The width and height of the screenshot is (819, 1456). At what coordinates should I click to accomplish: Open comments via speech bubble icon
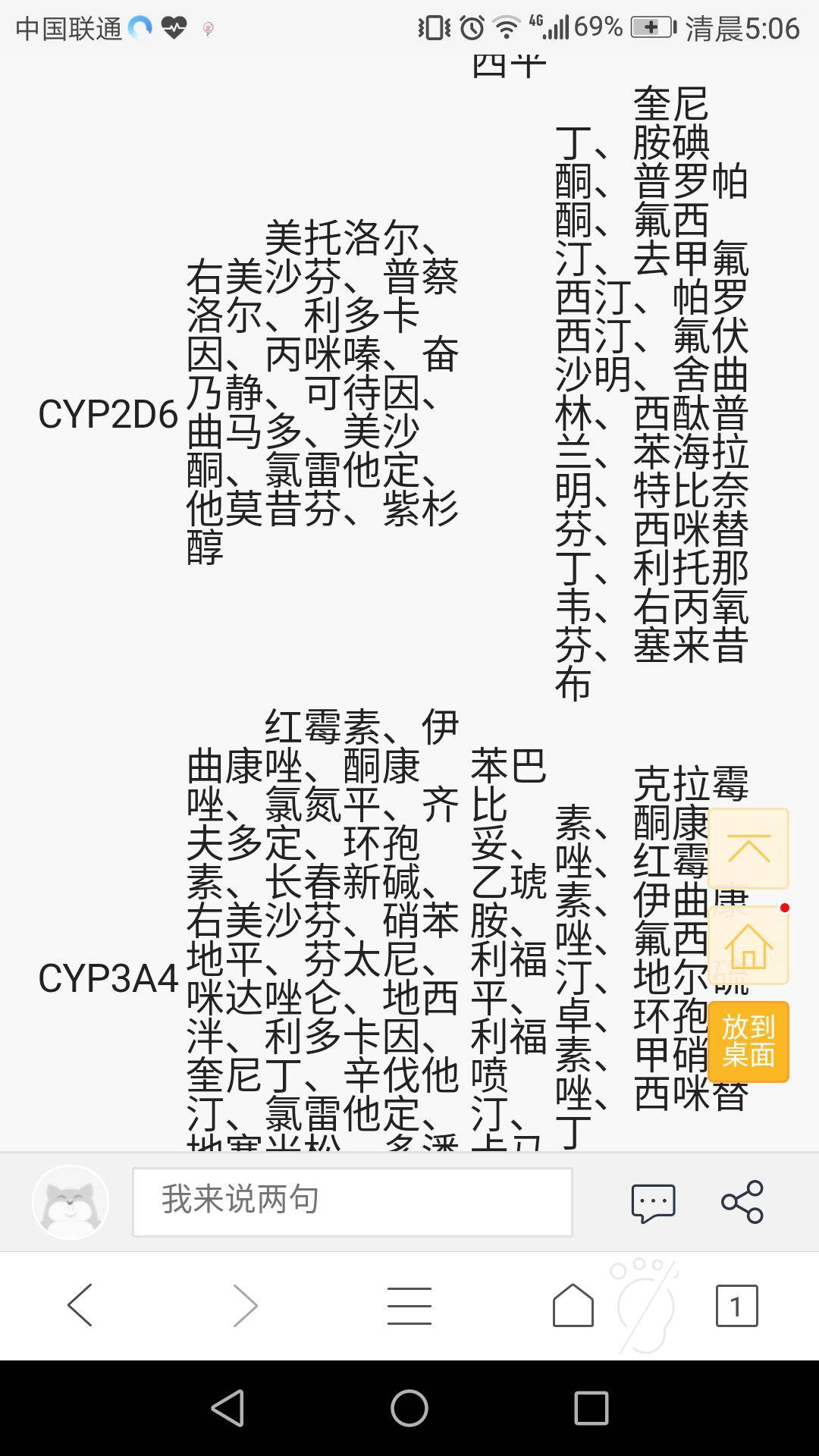point(654,1200)
